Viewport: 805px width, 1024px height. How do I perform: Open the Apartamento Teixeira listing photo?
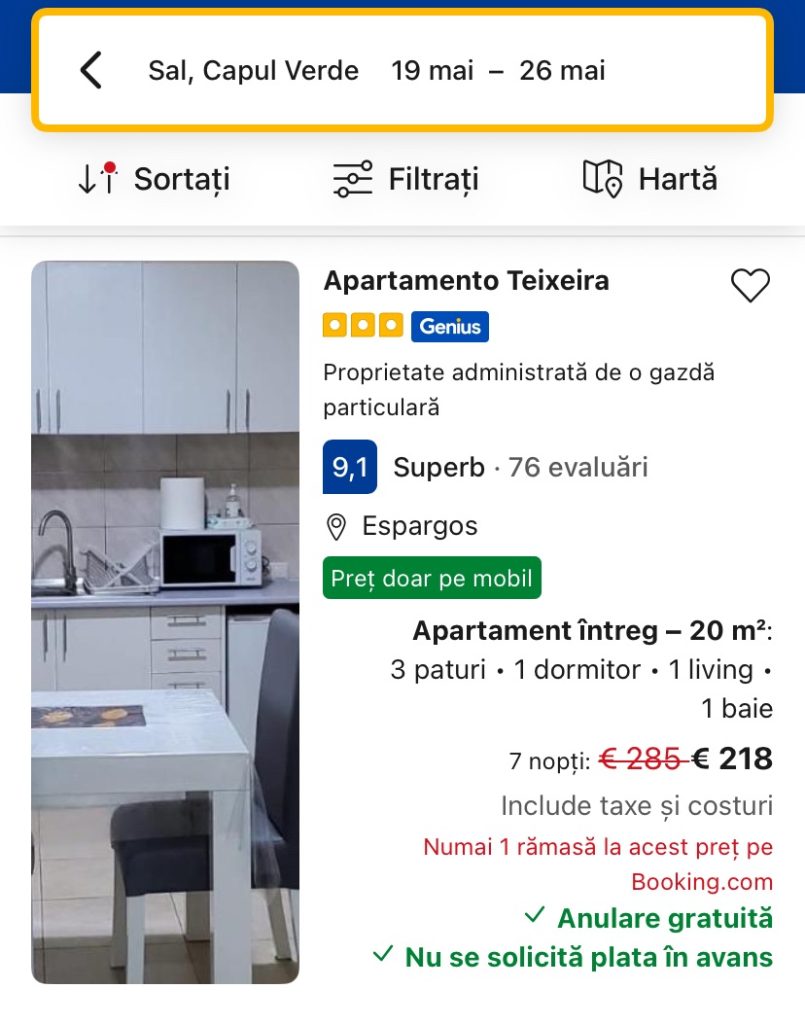click(x=165, y=621)
